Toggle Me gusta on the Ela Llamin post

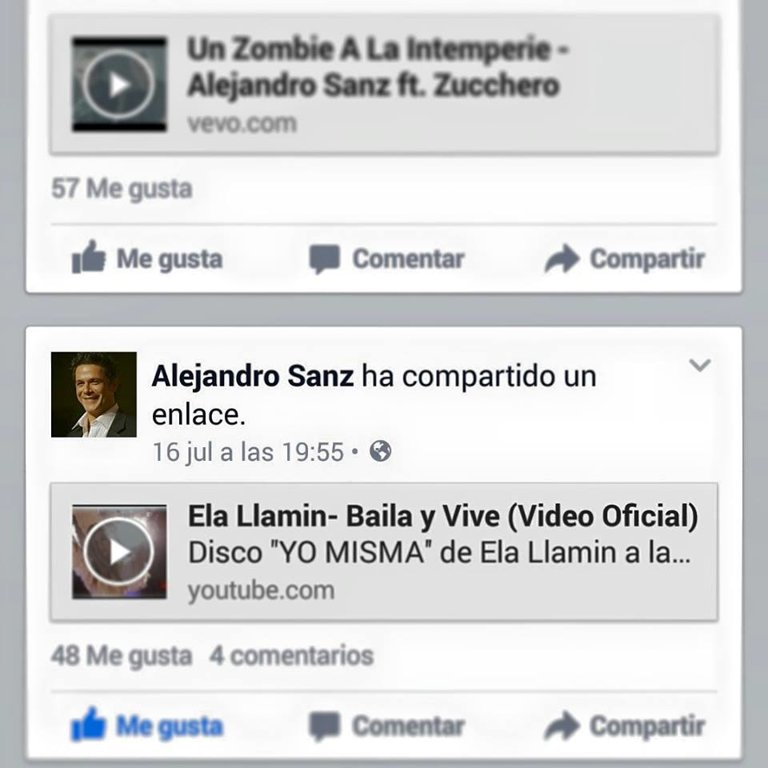pos(147,726)
